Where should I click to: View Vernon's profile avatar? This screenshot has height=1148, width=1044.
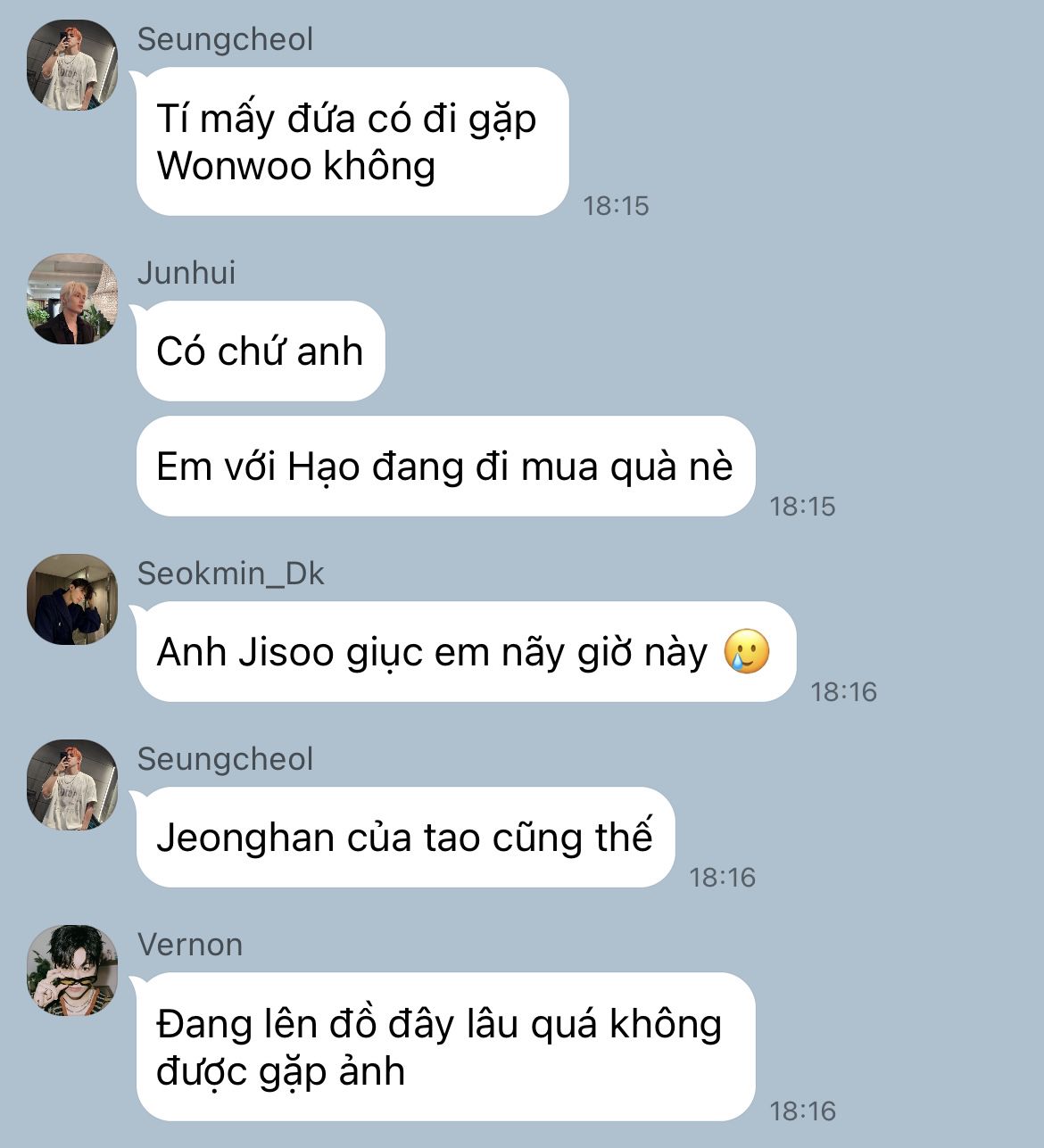[72, 970]
